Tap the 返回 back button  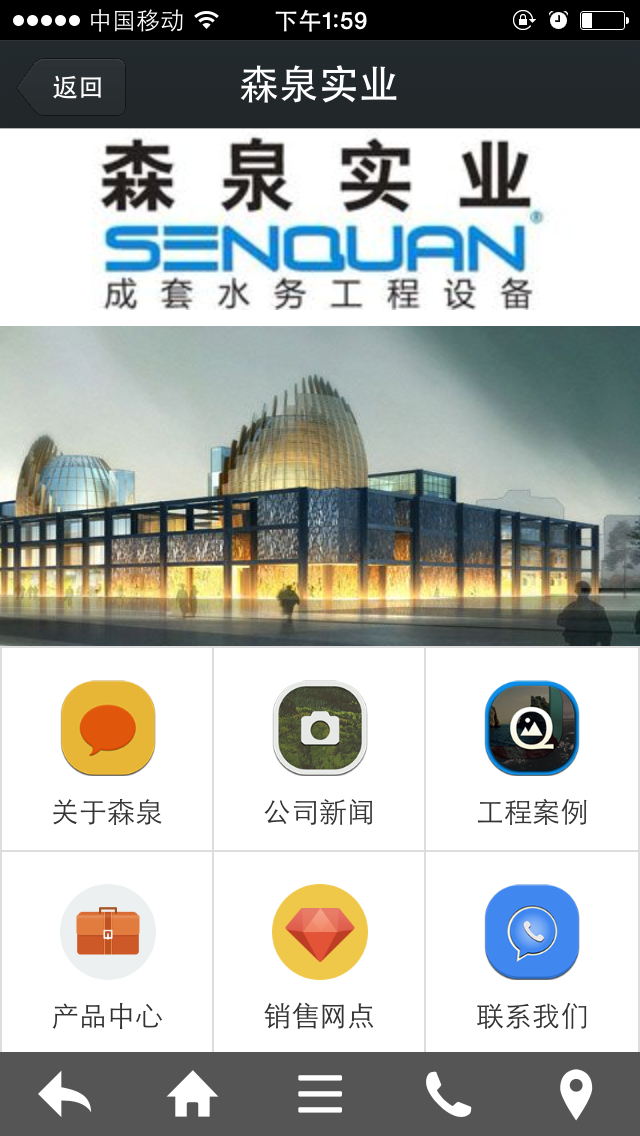[72, 87]
